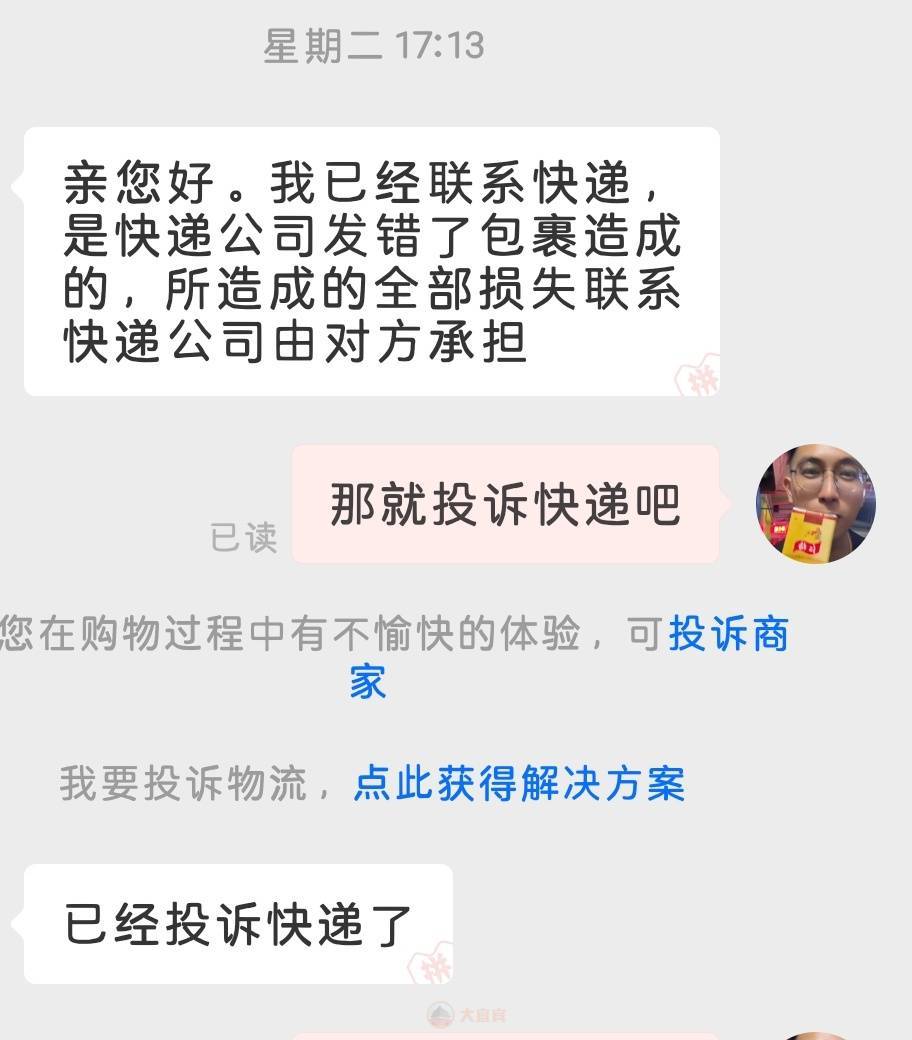Open the user's profile avatar
912x1040 pixels.
click(815, 504)
